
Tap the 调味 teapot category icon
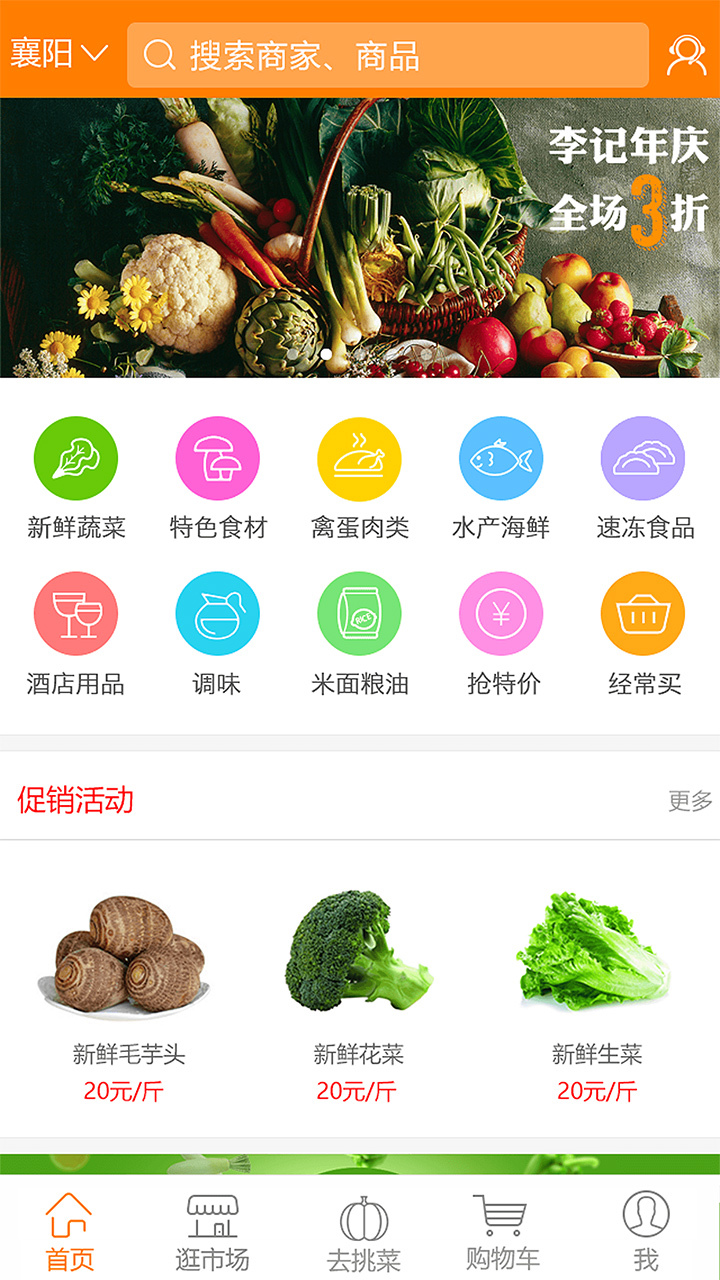(x=219, y=614)
